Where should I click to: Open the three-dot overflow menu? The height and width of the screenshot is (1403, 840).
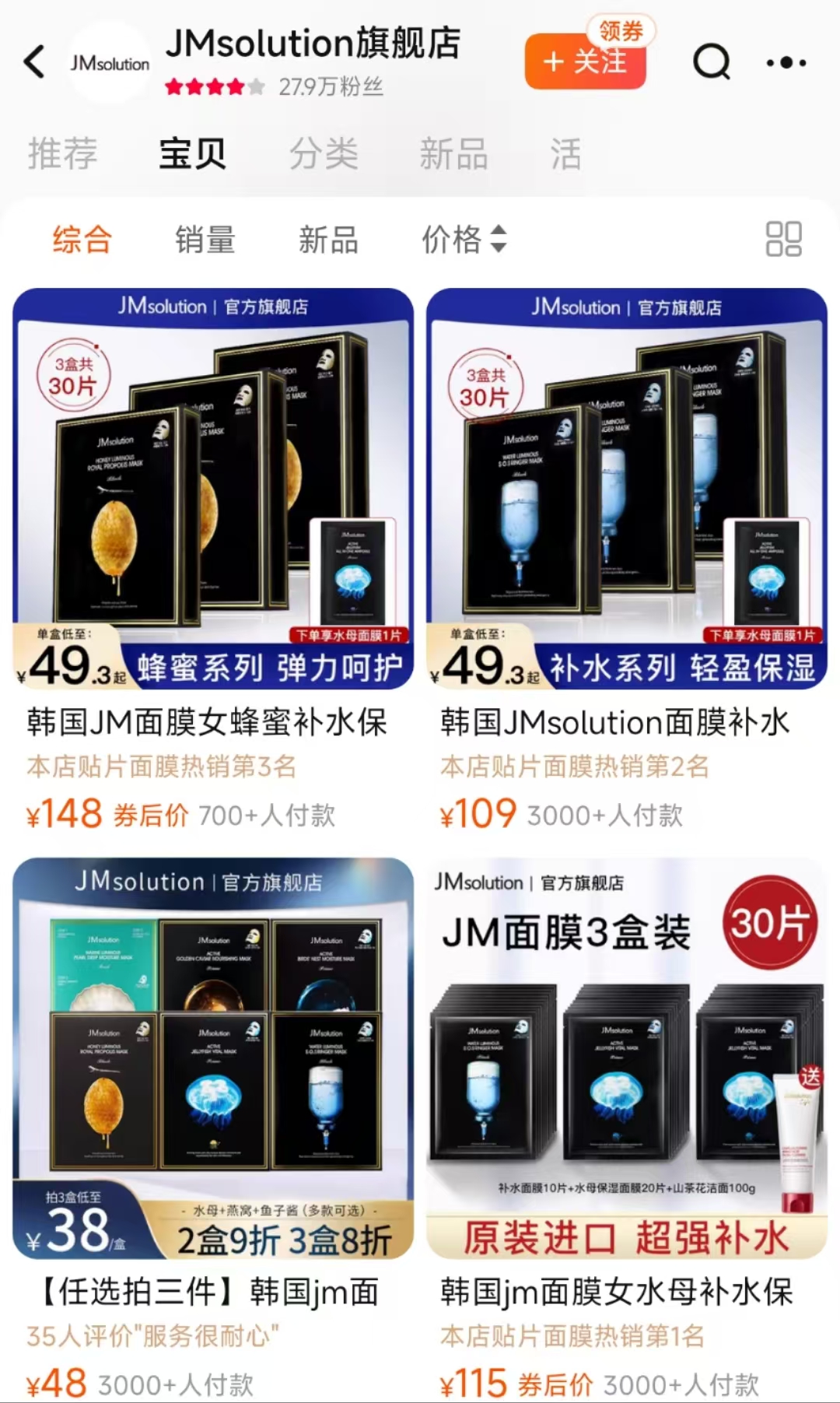point(786,62)
